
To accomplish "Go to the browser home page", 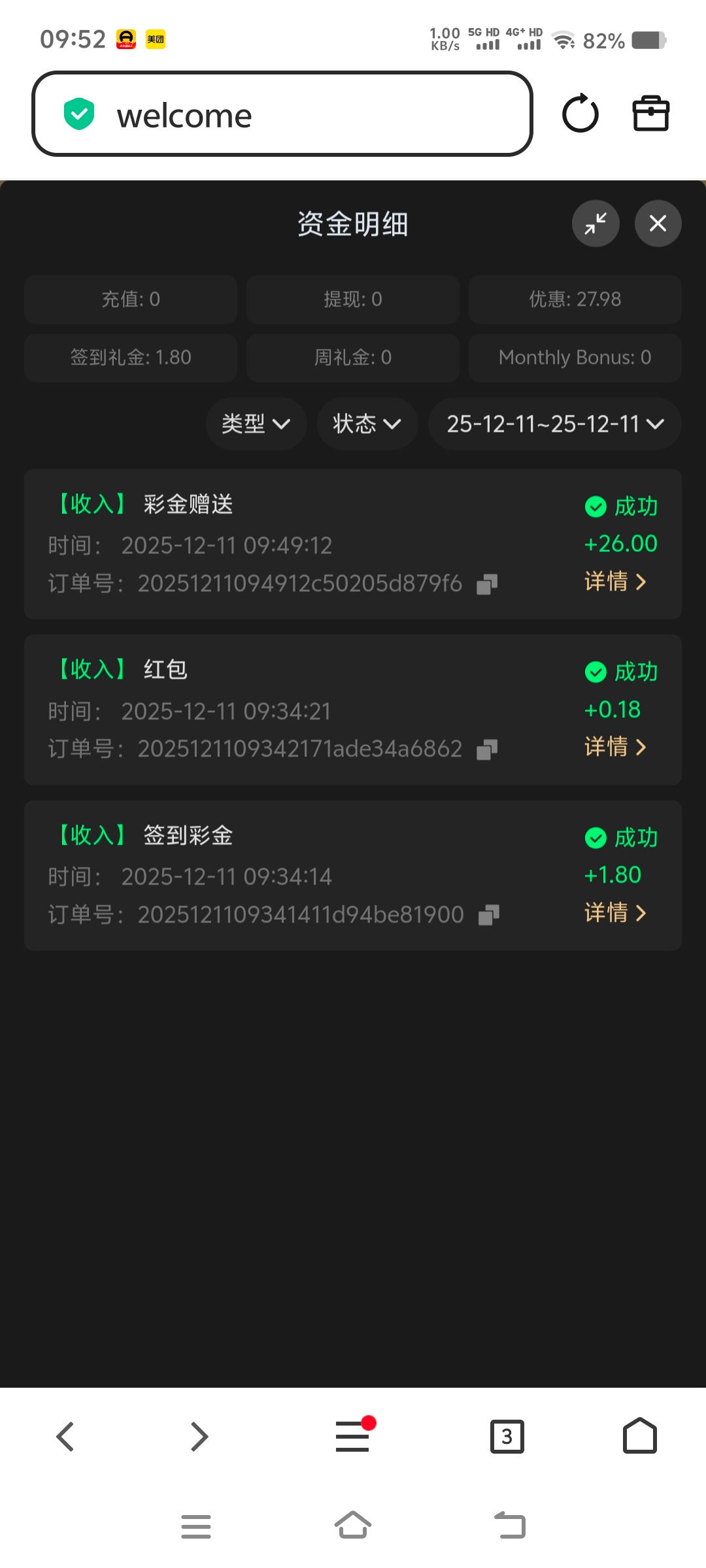I will (x=639, y=1437).
